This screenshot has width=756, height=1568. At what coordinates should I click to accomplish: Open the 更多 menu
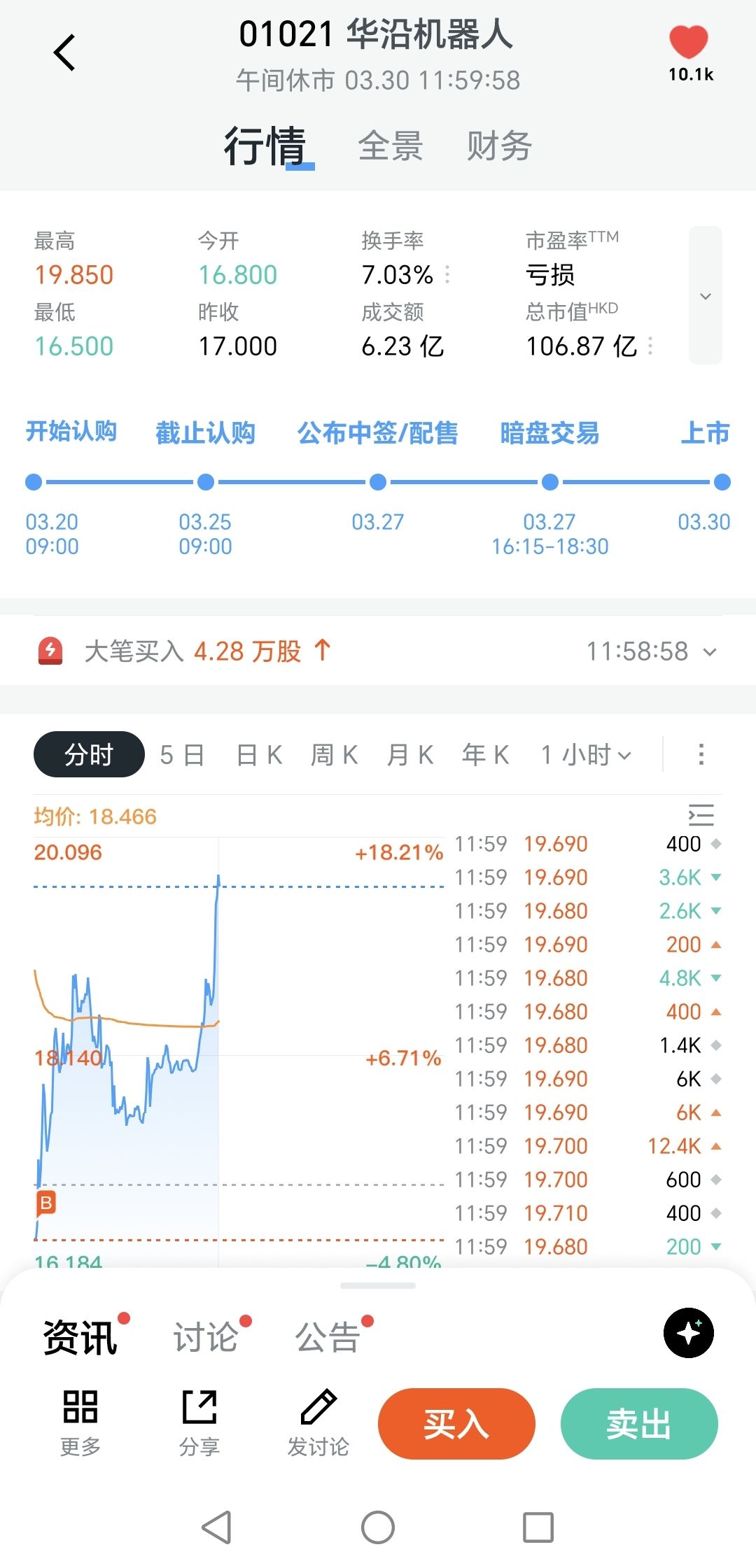tap(80, 1422)
